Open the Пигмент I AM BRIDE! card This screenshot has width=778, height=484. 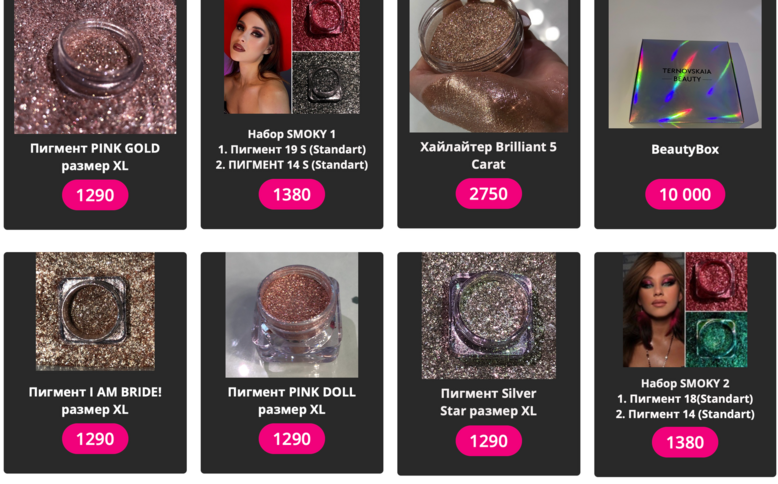coord(95,312)
